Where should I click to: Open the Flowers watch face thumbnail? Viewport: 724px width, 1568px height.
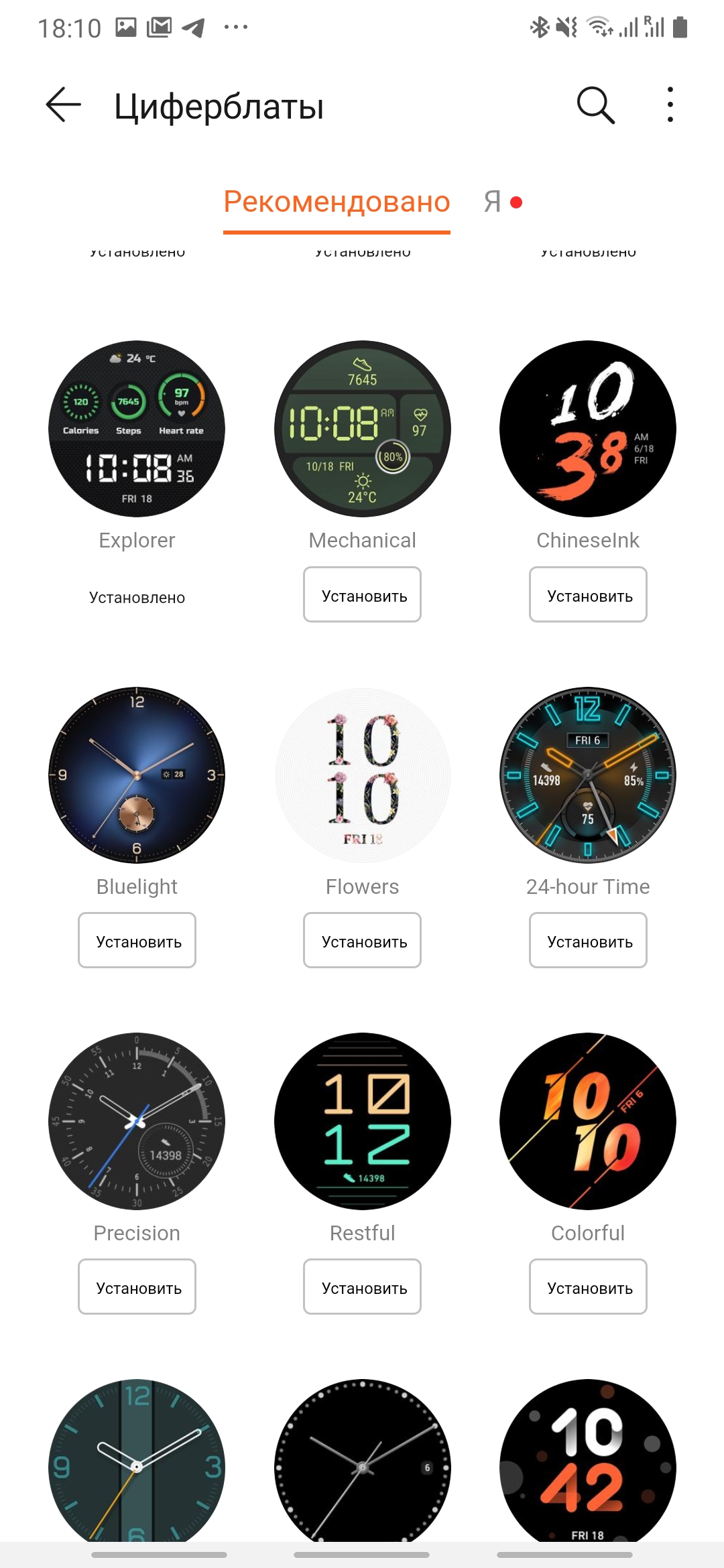click(x=362, y=775)
